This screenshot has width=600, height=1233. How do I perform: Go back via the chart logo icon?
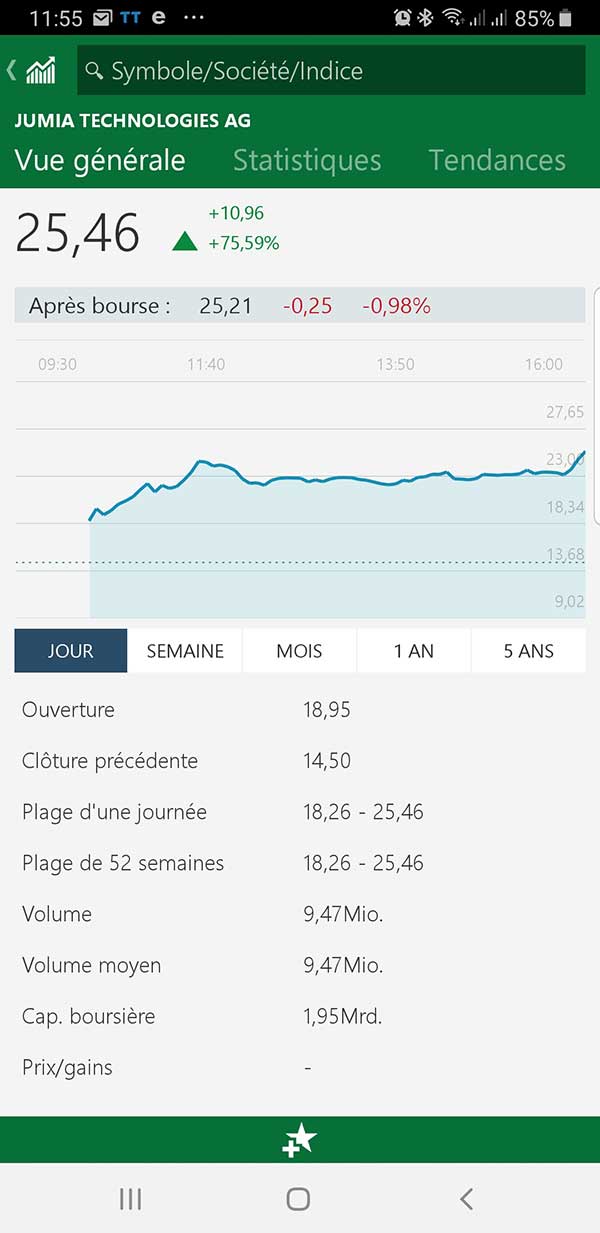pos(32,71)
